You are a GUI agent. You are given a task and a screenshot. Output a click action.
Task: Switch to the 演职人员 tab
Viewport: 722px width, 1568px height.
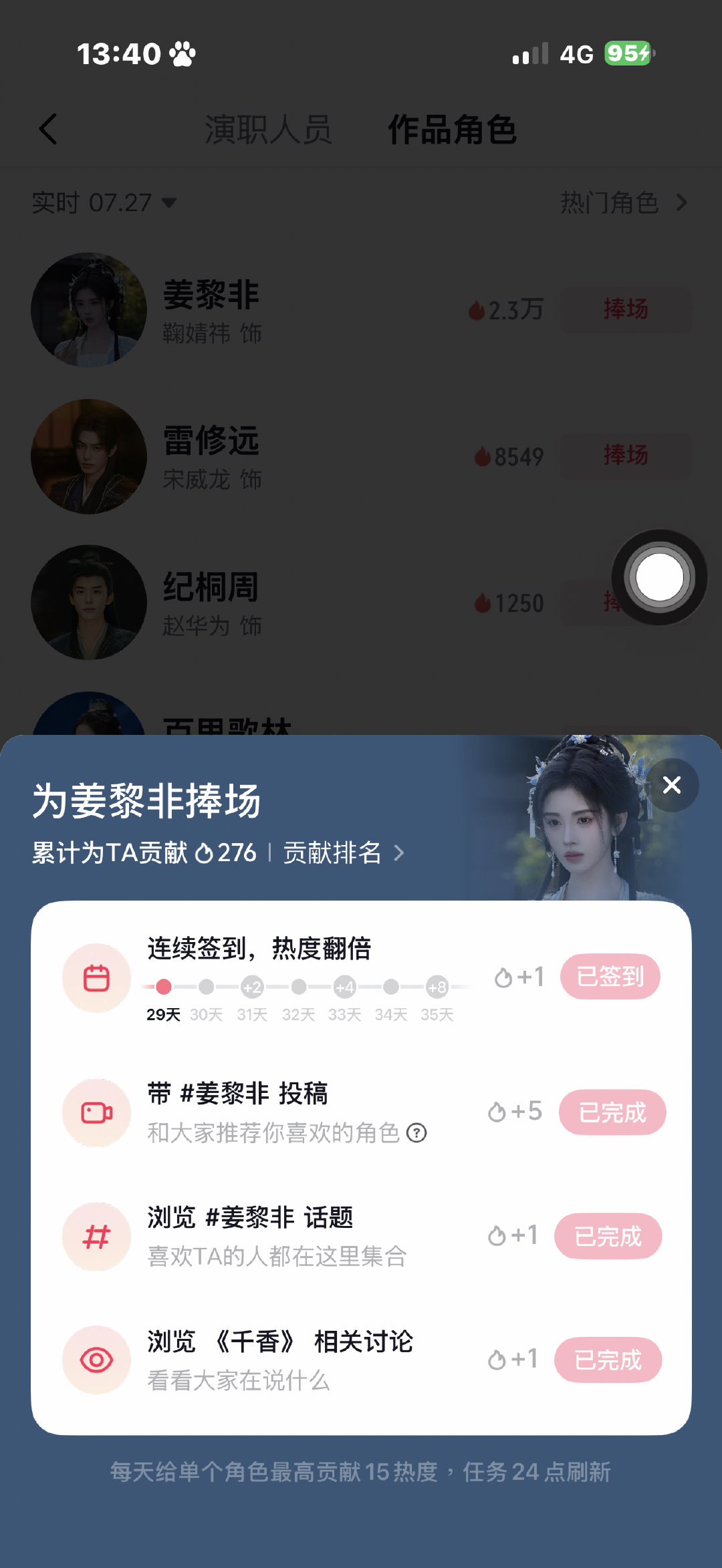tap(268, 130)
